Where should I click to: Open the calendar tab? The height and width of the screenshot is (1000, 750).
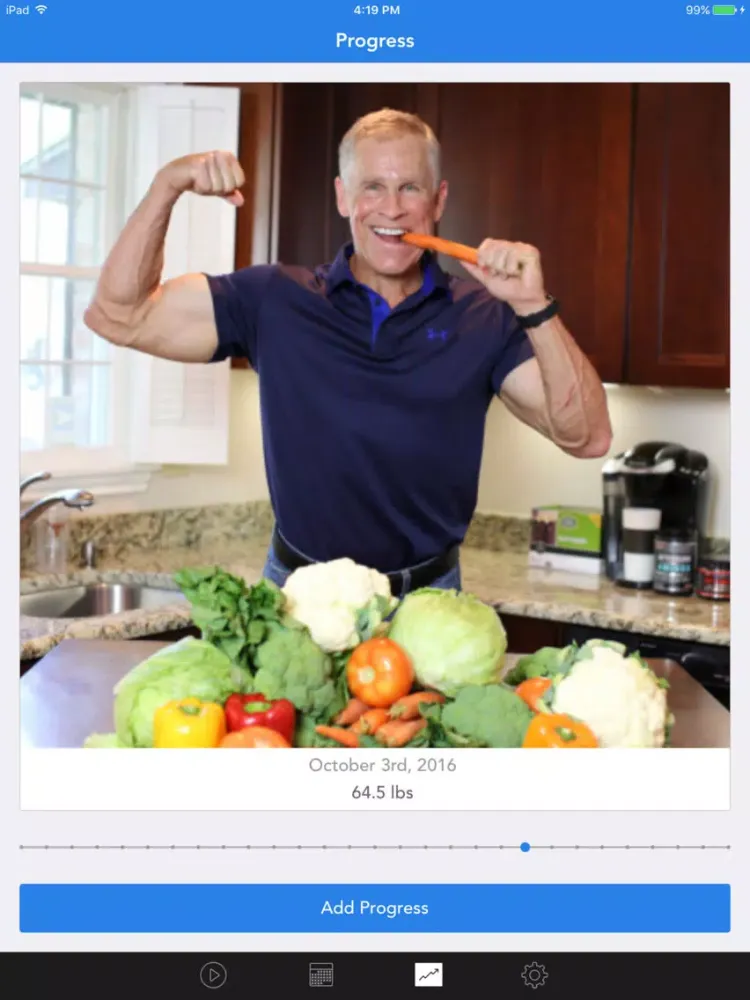click(321, 975)
